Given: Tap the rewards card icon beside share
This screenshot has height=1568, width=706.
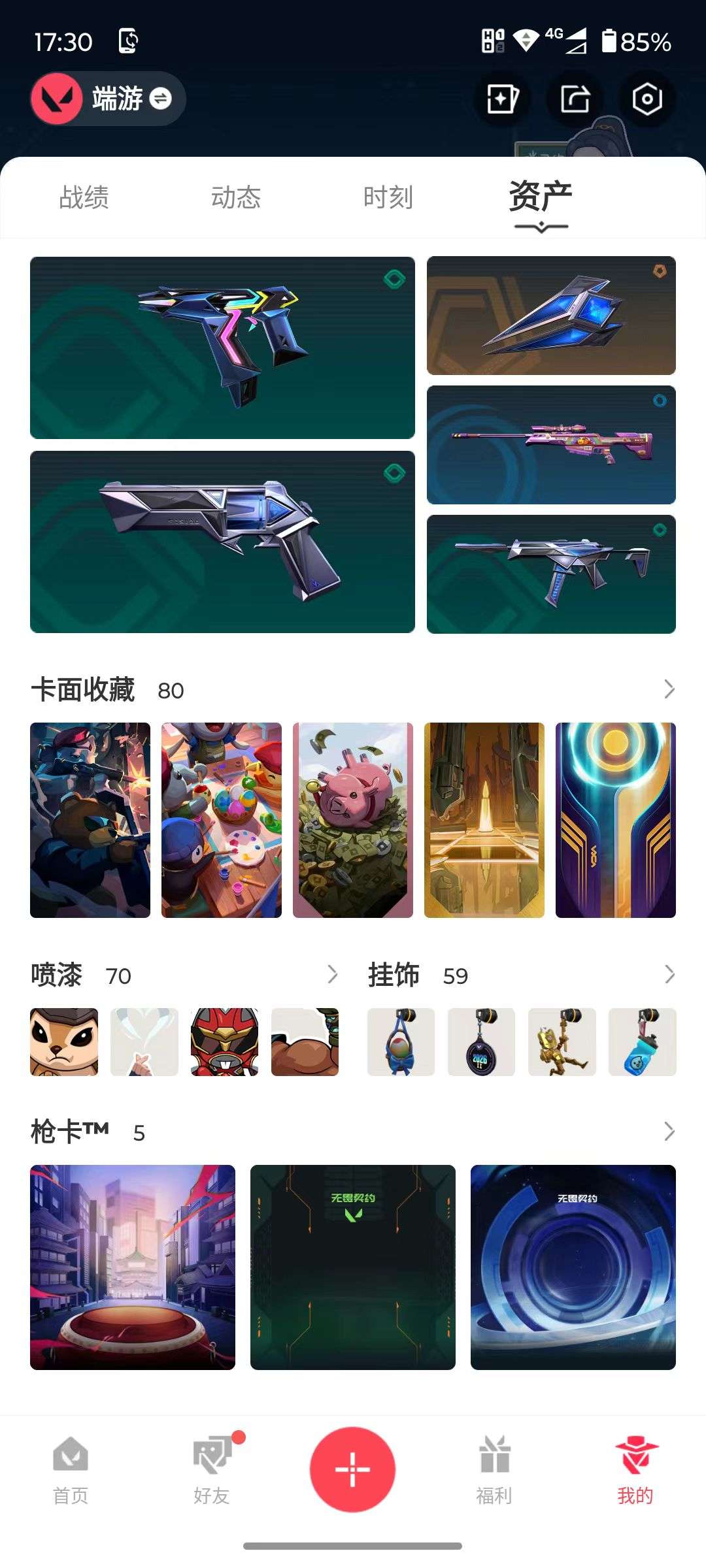Looking at the screenshot, I should pos(502,99).
